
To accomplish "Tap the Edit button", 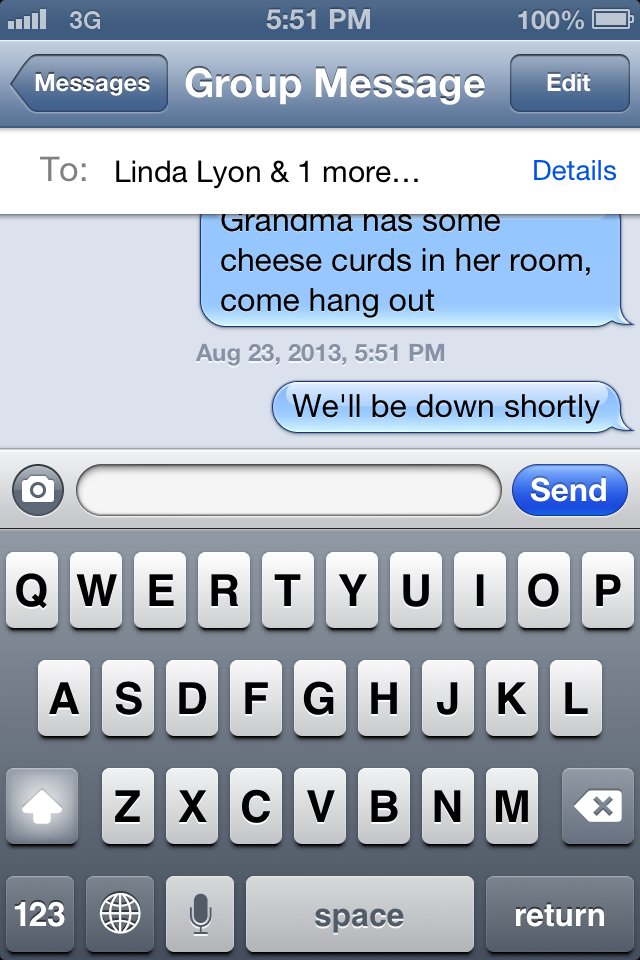I will click(568, 84).
